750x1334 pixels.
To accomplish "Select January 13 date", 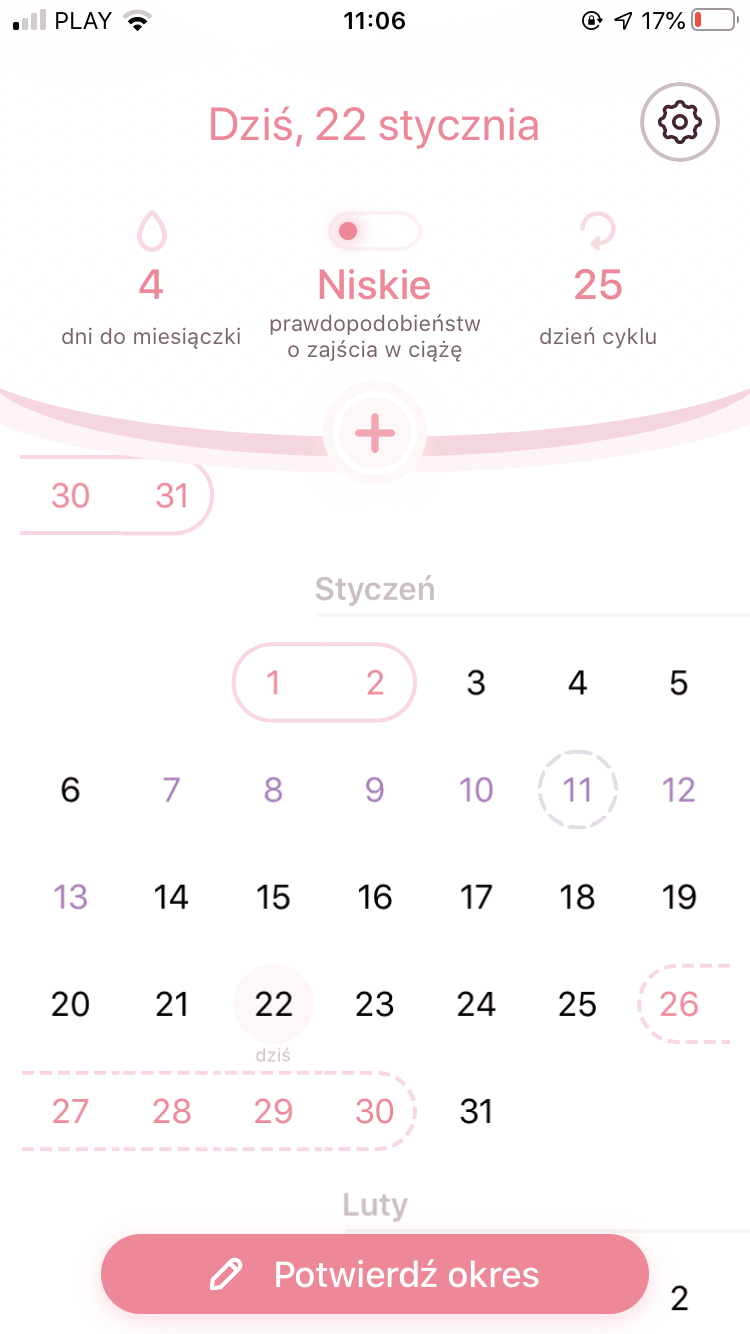I will coord(70,897).
